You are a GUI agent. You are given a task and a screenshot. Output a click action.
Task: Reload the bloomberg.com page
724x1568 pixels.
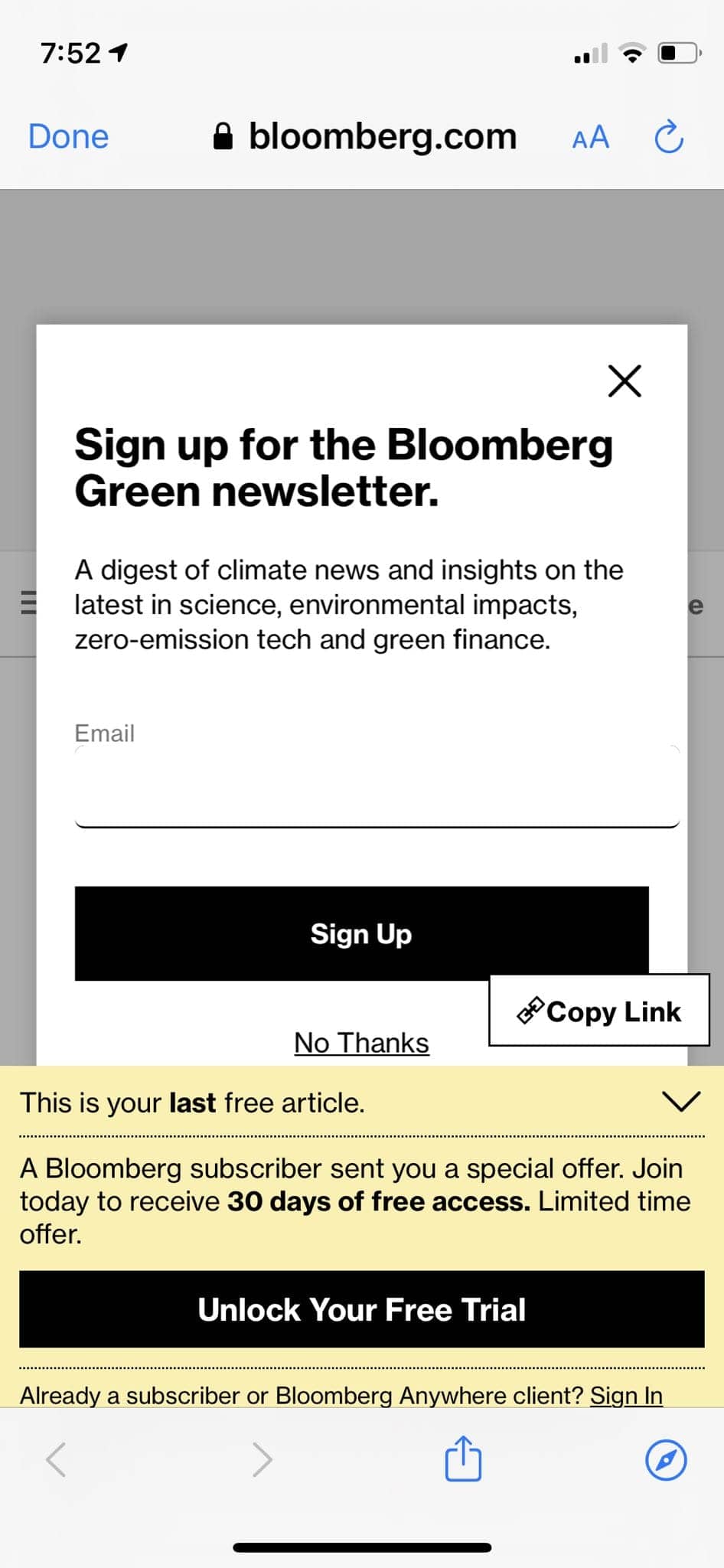click(x=669, y=137)
